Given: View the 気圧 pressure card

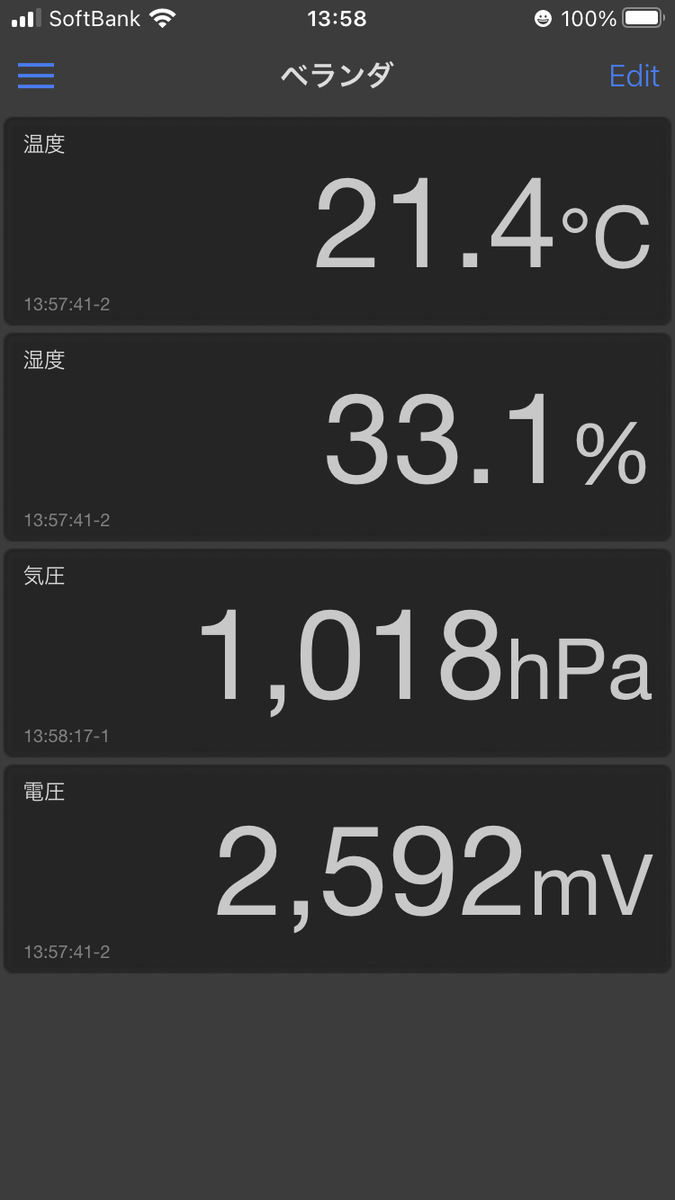Looking at the screenshot, I should [337, 653].
